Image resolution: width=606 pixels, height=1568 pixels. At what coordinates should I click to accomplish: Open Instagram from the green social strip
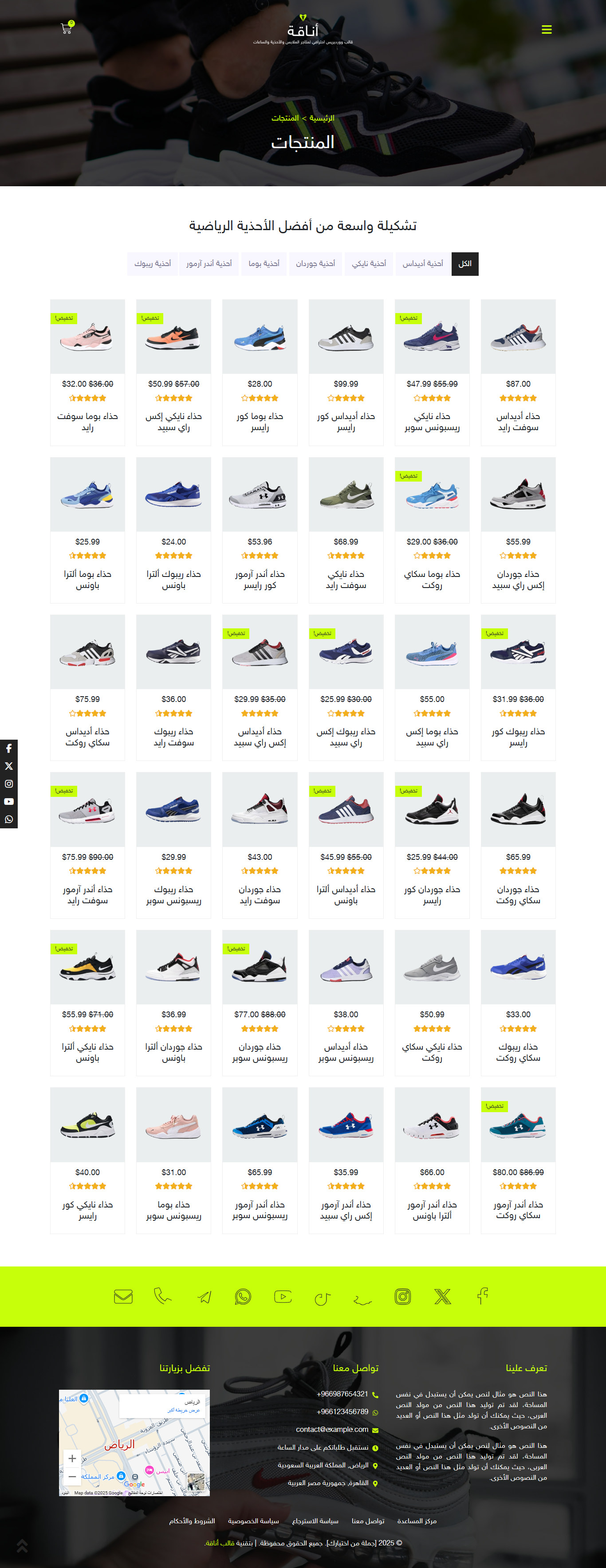402,1297
